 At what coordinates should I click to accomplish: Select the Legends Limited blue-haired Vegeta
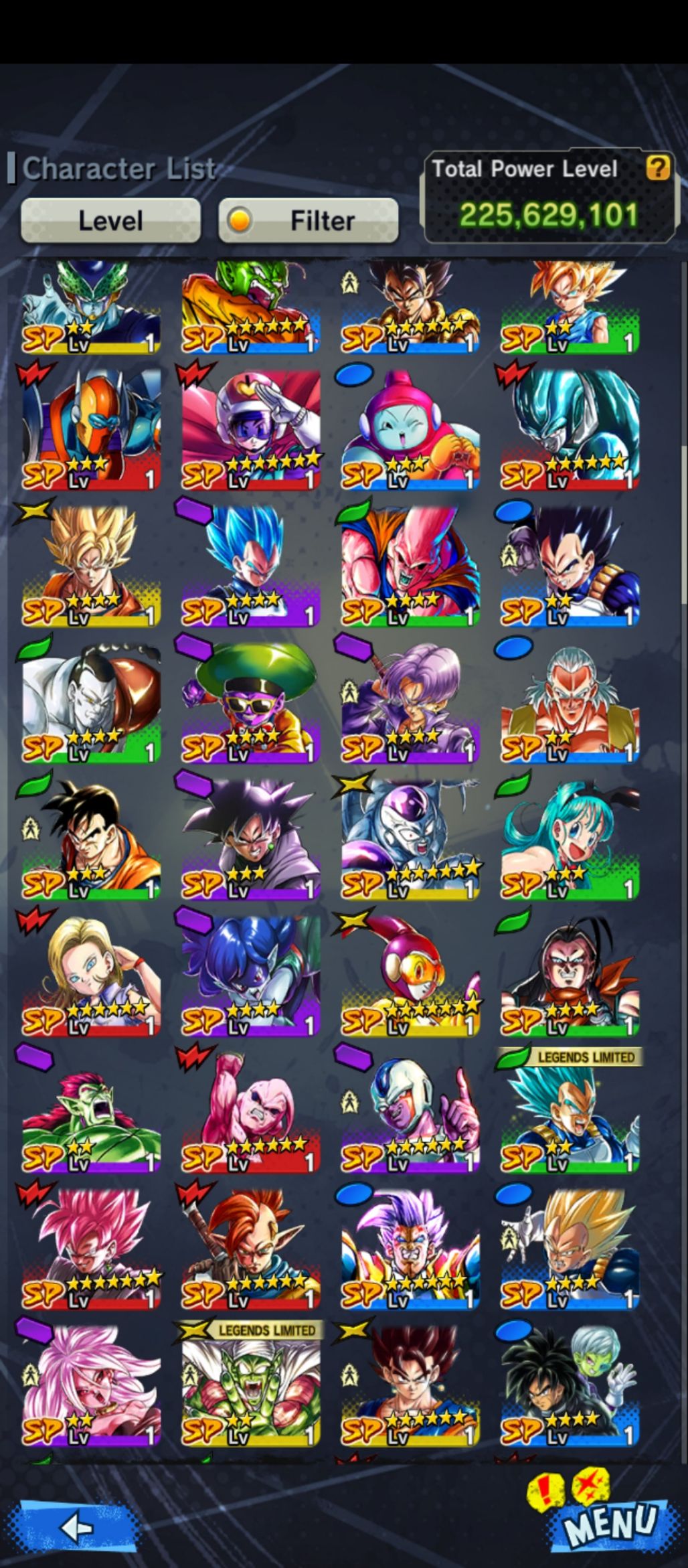click(570, 1113)
